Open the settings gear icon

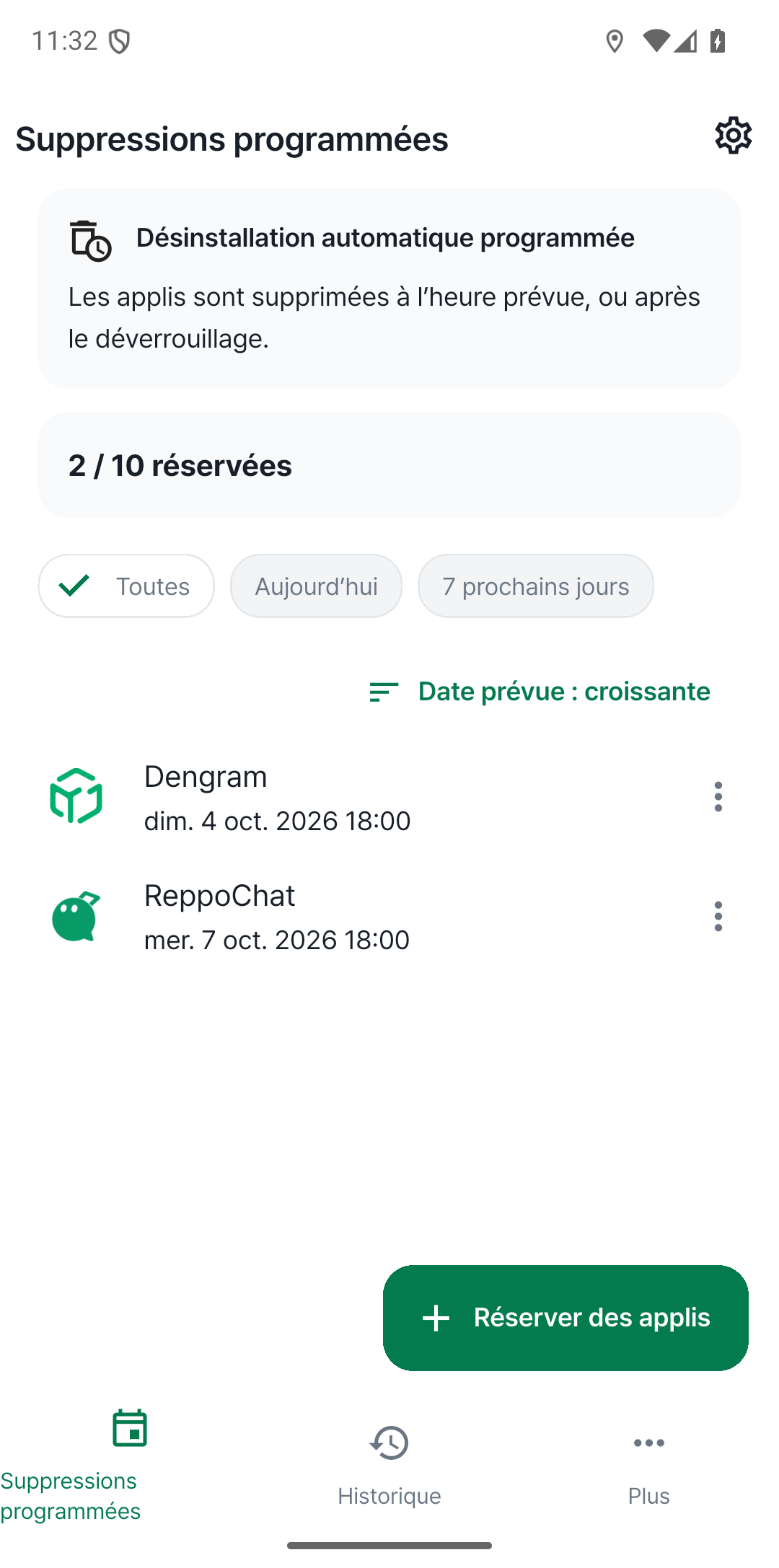[x=733, y=136]
